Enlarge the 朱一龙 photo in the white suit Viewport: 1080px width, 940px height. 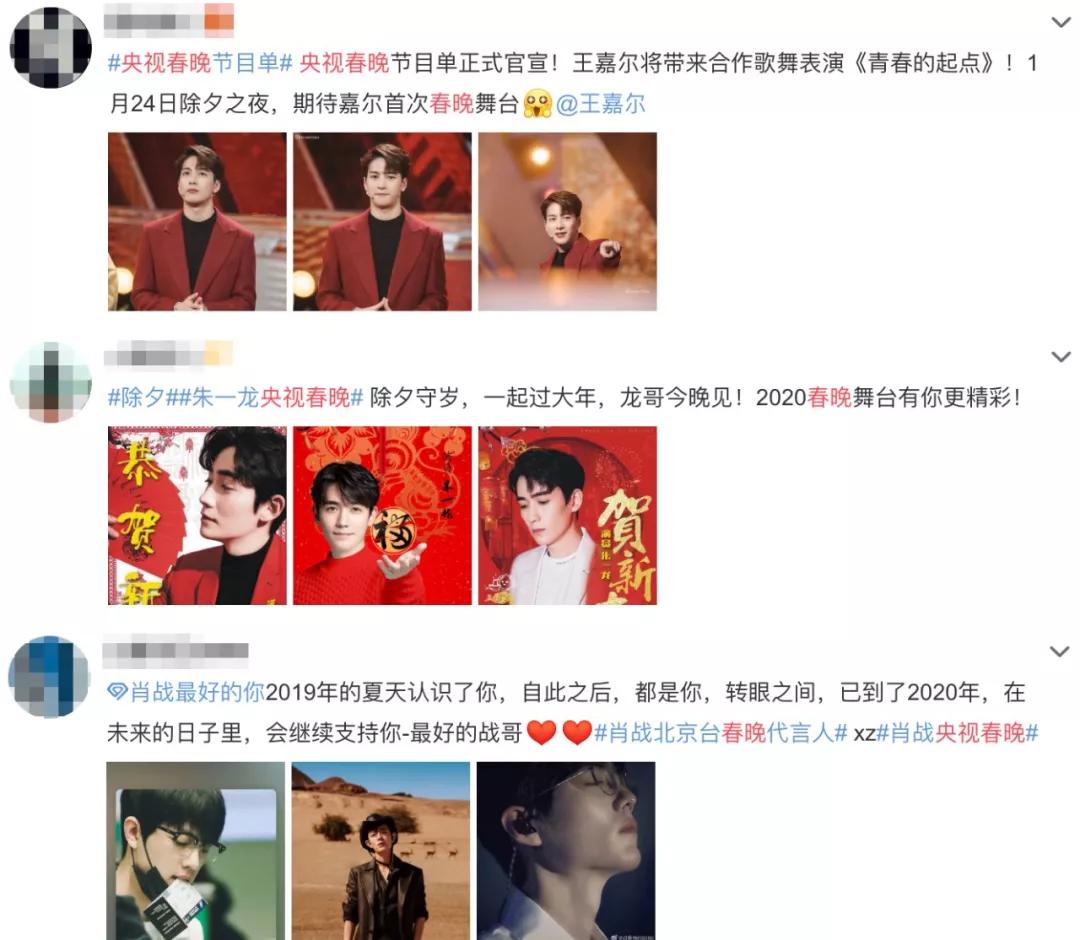(x=567, y=515)
